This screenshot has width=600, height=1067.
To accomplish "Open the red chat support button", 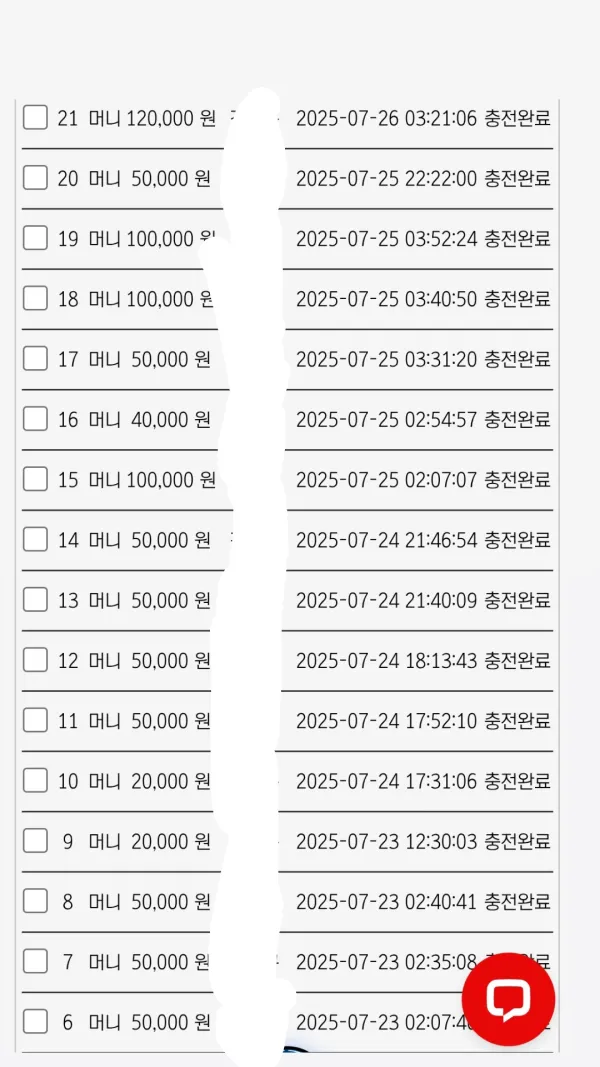I will click(x=508, y=999).
